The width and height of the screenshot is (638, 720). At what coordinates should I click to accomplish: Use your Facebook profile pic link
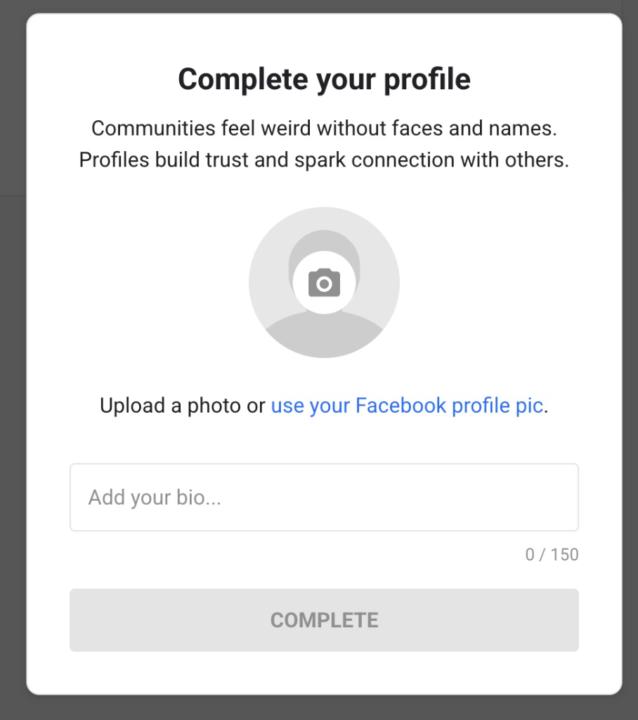click(x=408, y=406)
